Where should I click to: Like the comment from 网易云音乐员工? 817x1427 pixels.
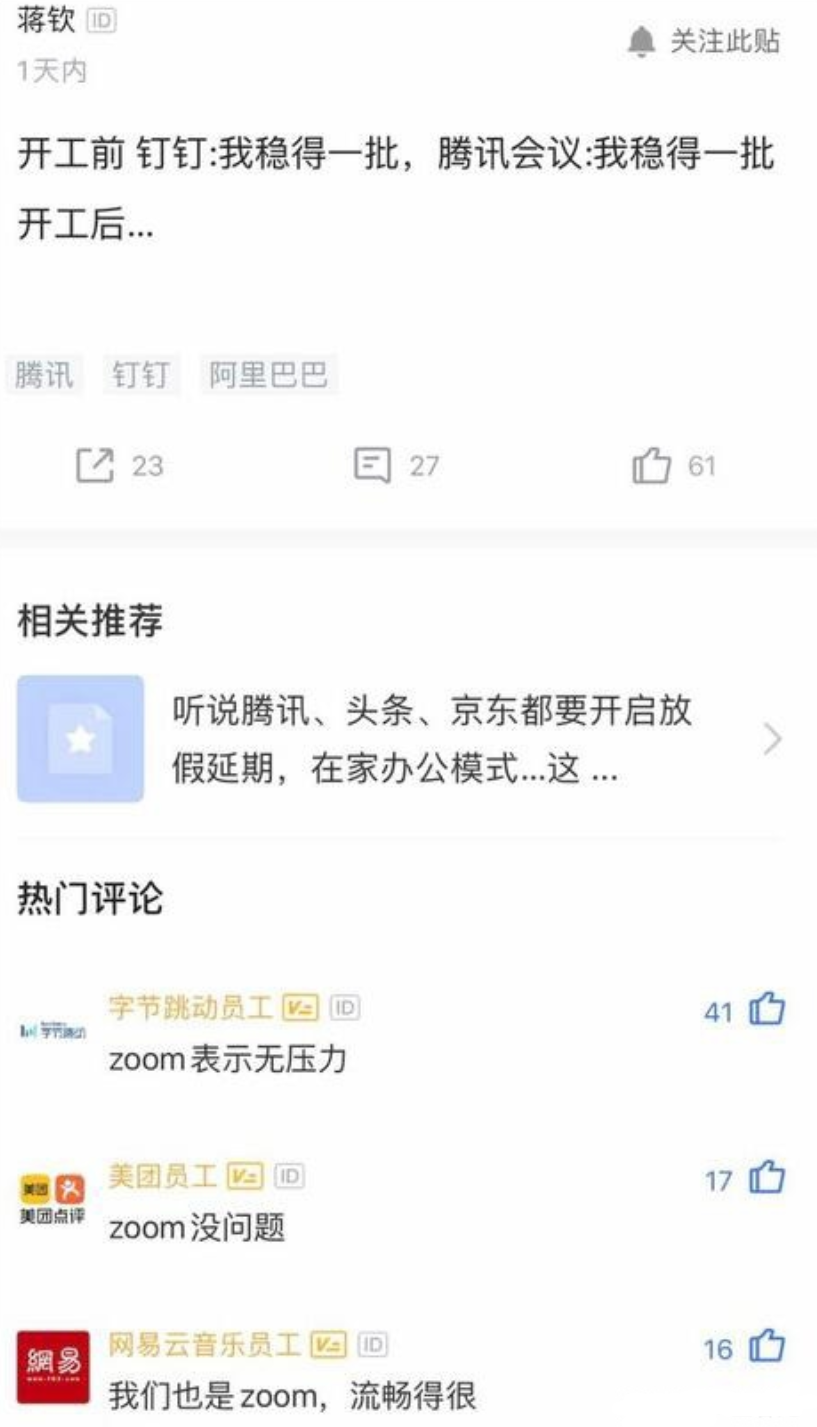(x=767, y=1347)
